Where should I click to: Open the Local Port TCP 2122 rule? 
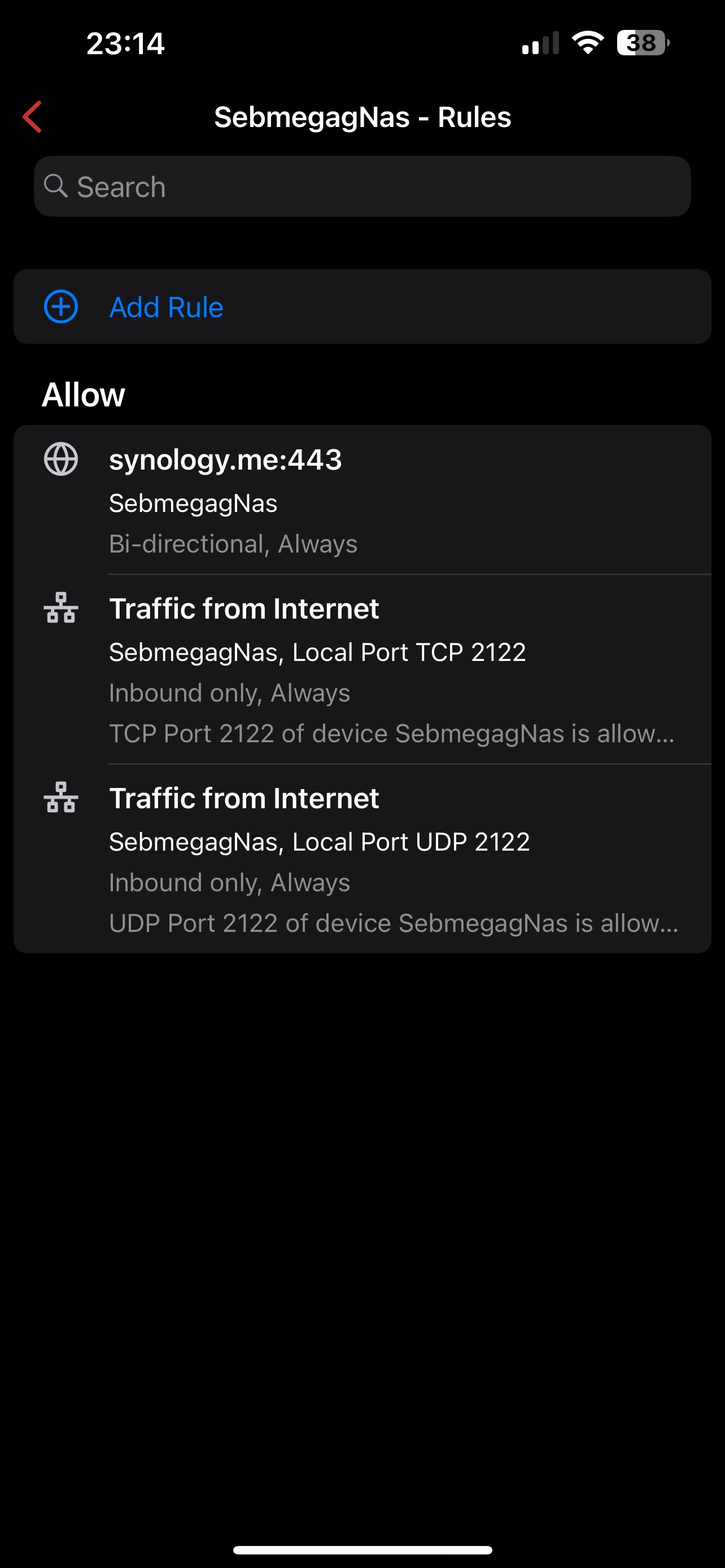[x=362, y=669]
